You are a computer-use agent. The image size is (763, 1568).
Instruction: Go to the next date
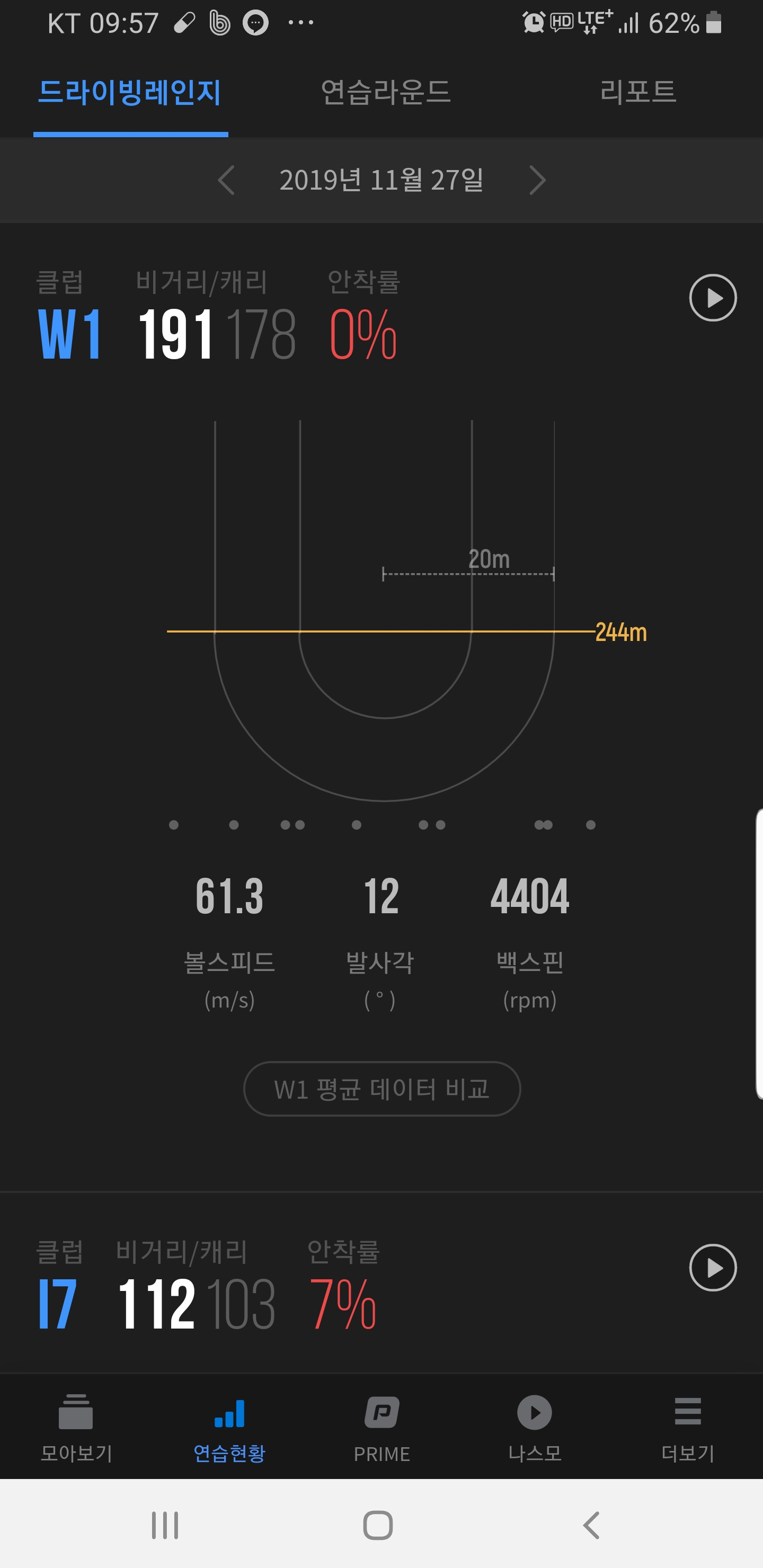tap(536, 180)
